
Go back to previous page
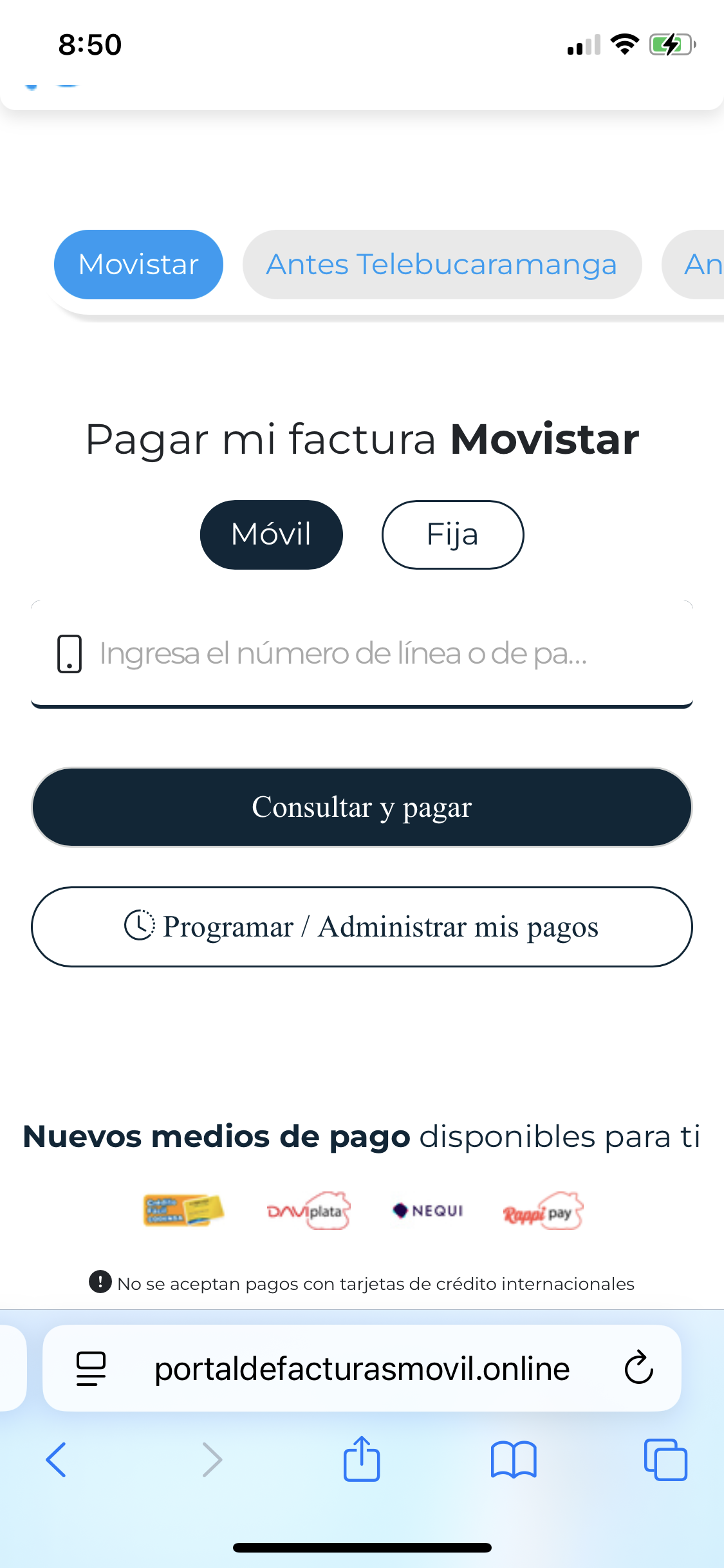tap(56, 1459)
